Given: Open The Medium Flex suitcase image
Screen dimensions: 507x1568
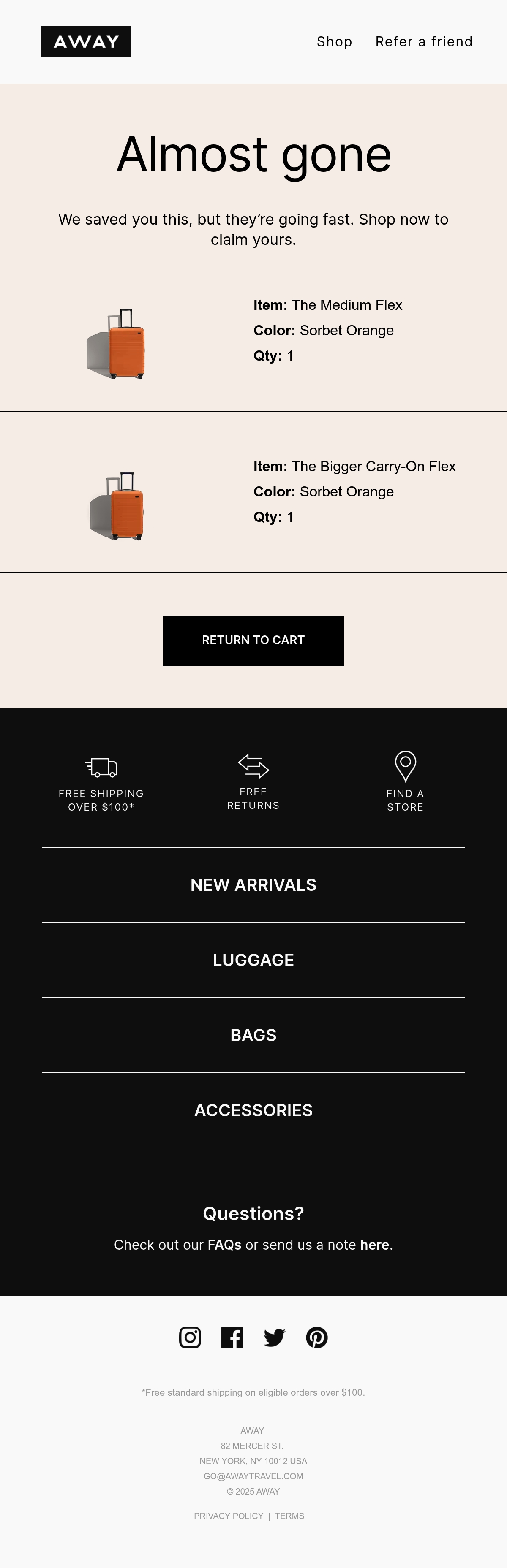Looking at the screenshot, I should pyautogui.click(x=117, y=344).
